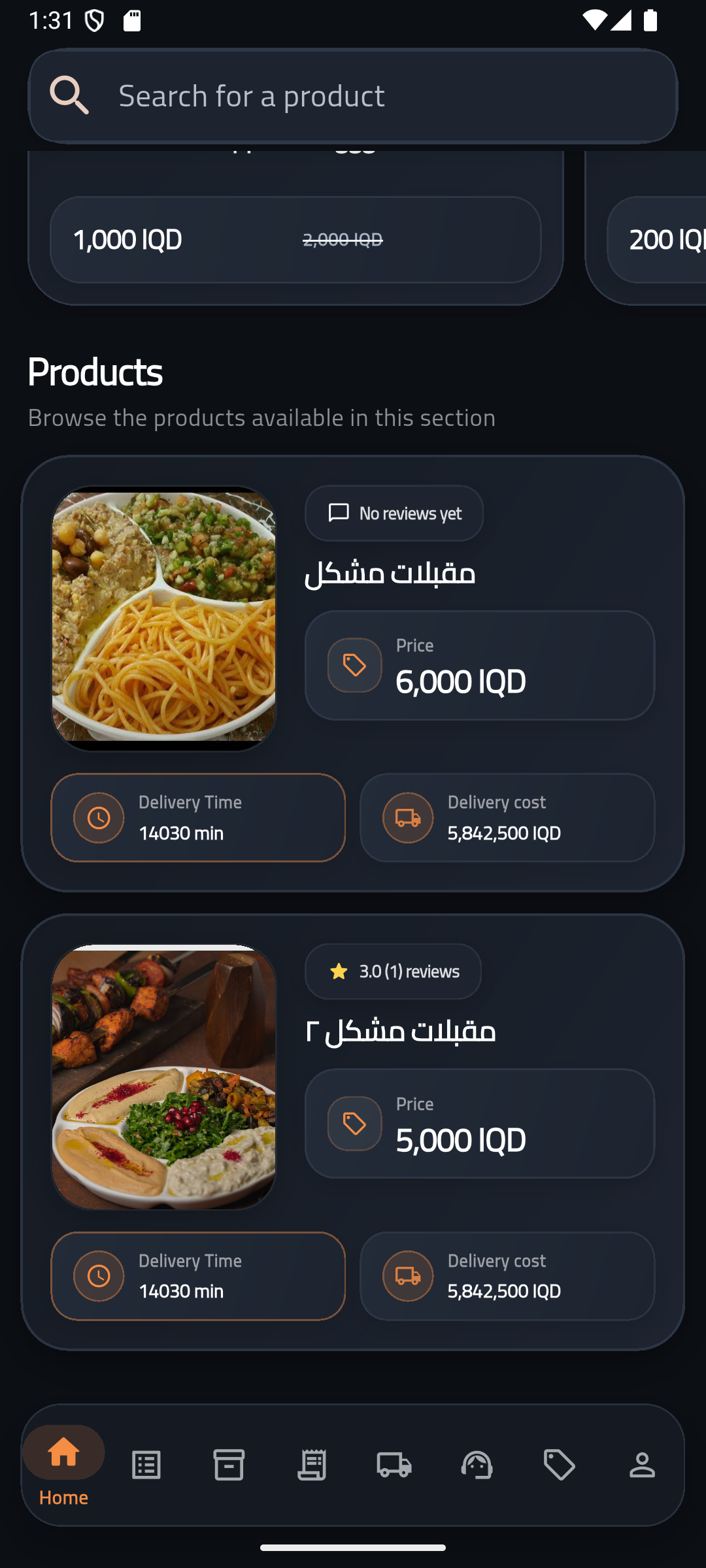706x1568 pixels.
Task: Click the search magnifier icon
Action: coord(70,95)
